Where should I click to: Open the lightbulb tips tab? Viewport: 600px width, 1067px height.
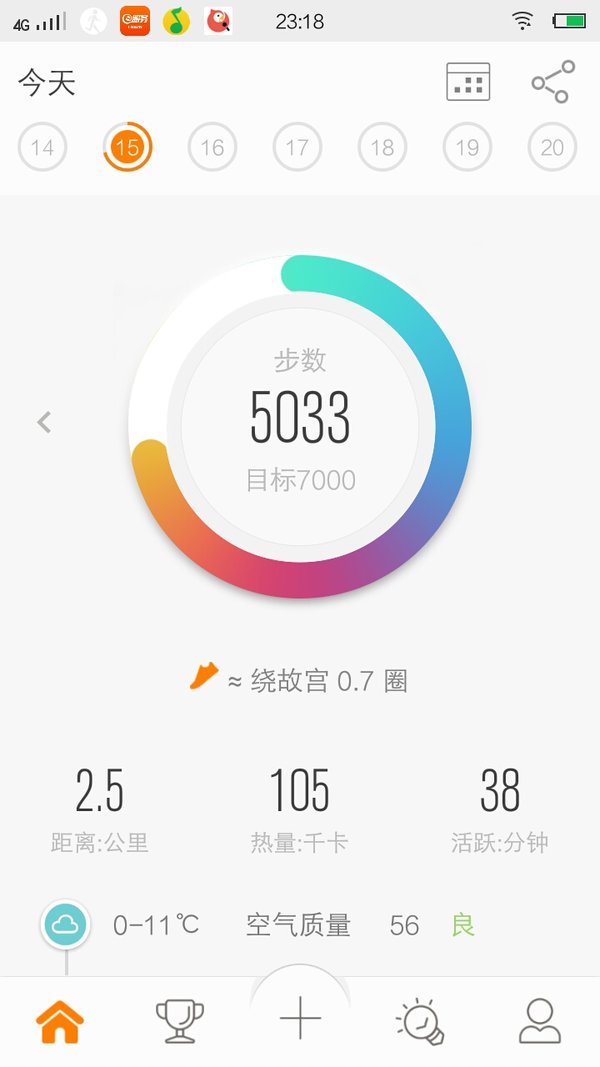point(420,1021)
